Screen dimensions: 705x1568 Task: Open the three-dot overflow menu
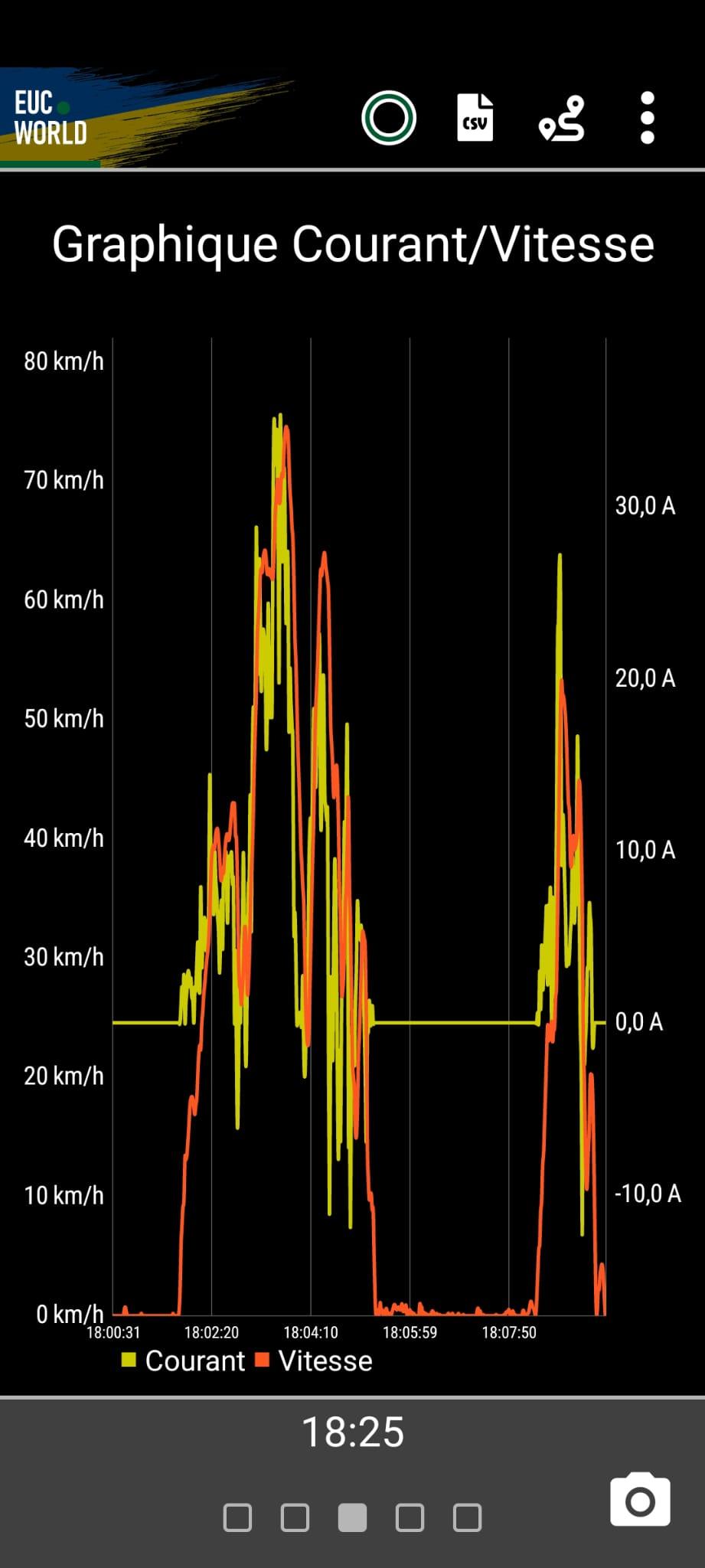648,118
